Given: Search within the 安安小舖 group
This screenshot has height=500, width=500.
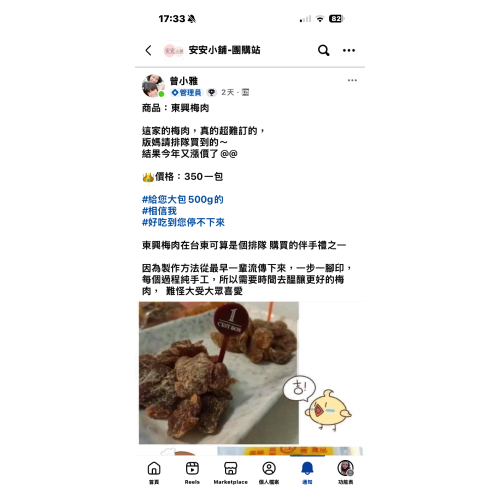Looking at the screenshot, I should [323, 50].
